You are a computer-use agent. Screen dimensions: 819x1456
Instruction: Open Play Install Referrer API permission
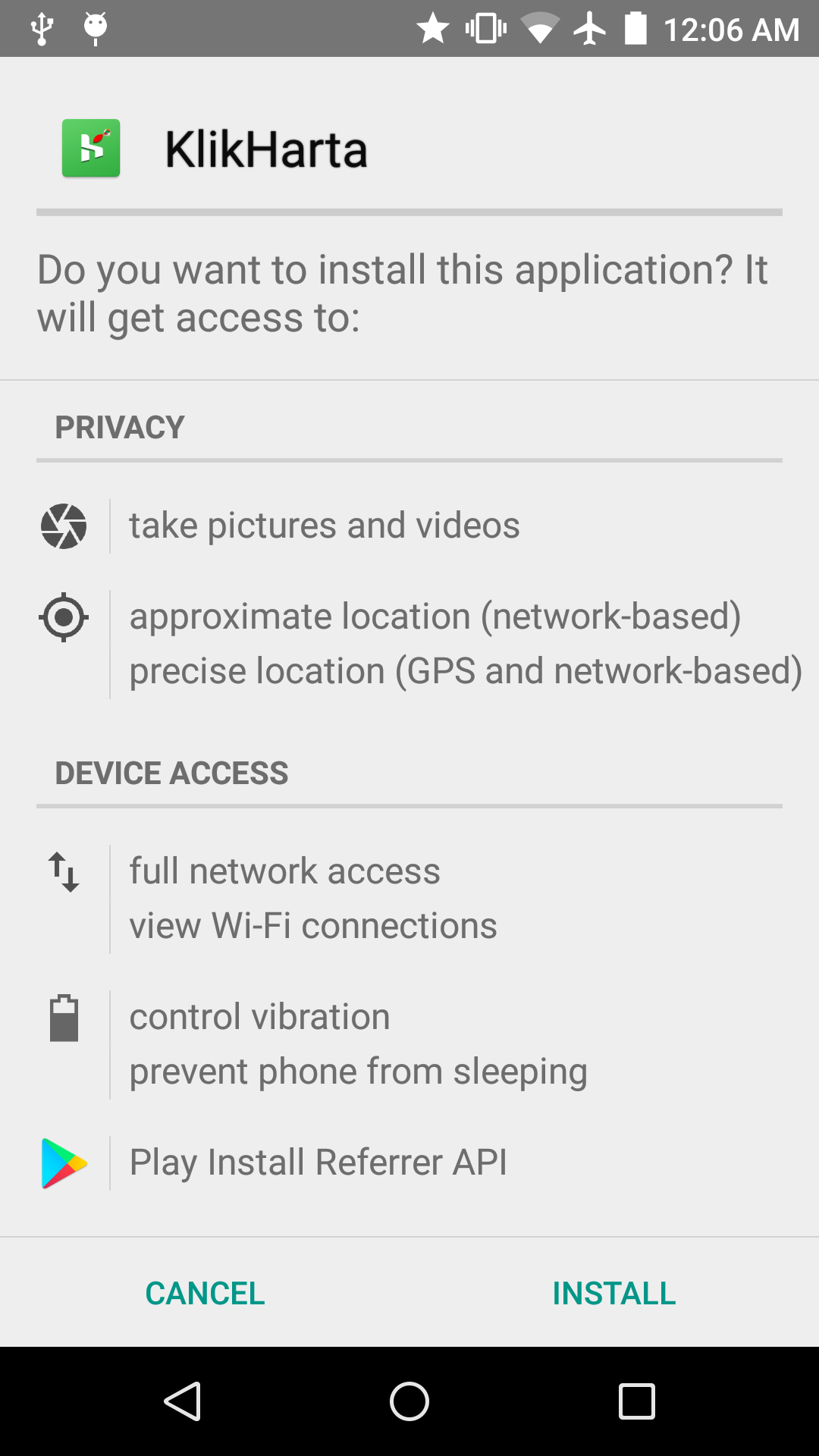(x=318, y=1163)
